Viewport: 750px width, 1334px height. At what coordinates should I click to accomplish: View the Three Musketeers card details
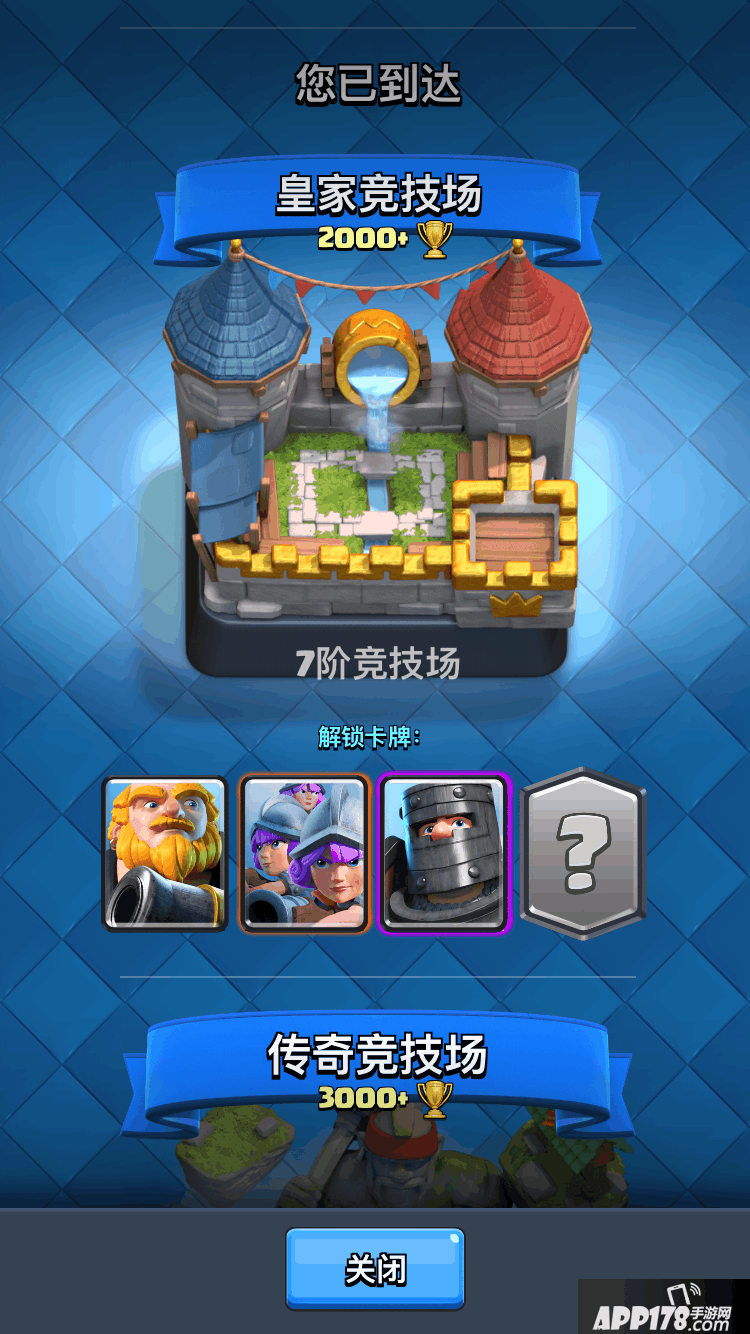(305, 854)
